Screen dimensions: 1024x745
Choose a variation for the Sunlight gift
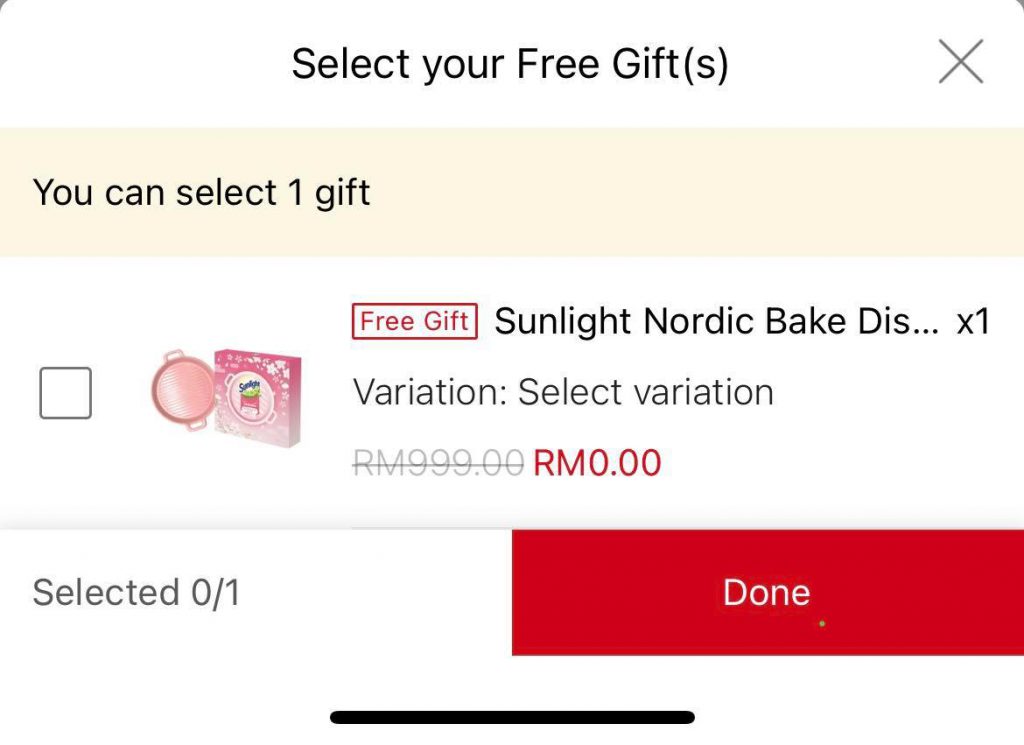pos(563,392)
